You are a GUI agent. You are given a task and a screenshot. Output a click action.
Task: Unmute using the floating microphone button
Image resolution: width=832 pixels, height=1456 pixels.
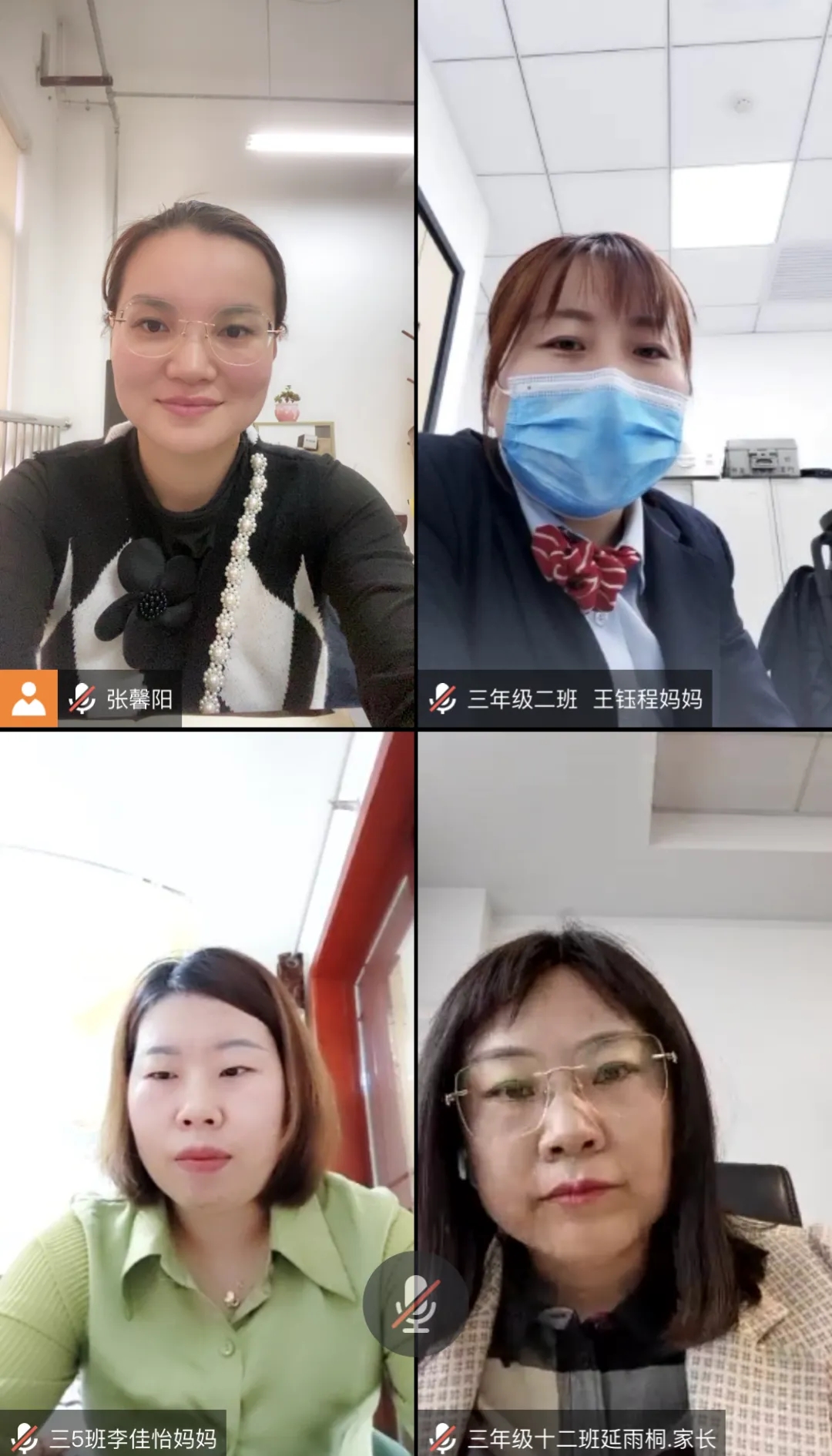pyautogui.click(x=415, y=1304)
